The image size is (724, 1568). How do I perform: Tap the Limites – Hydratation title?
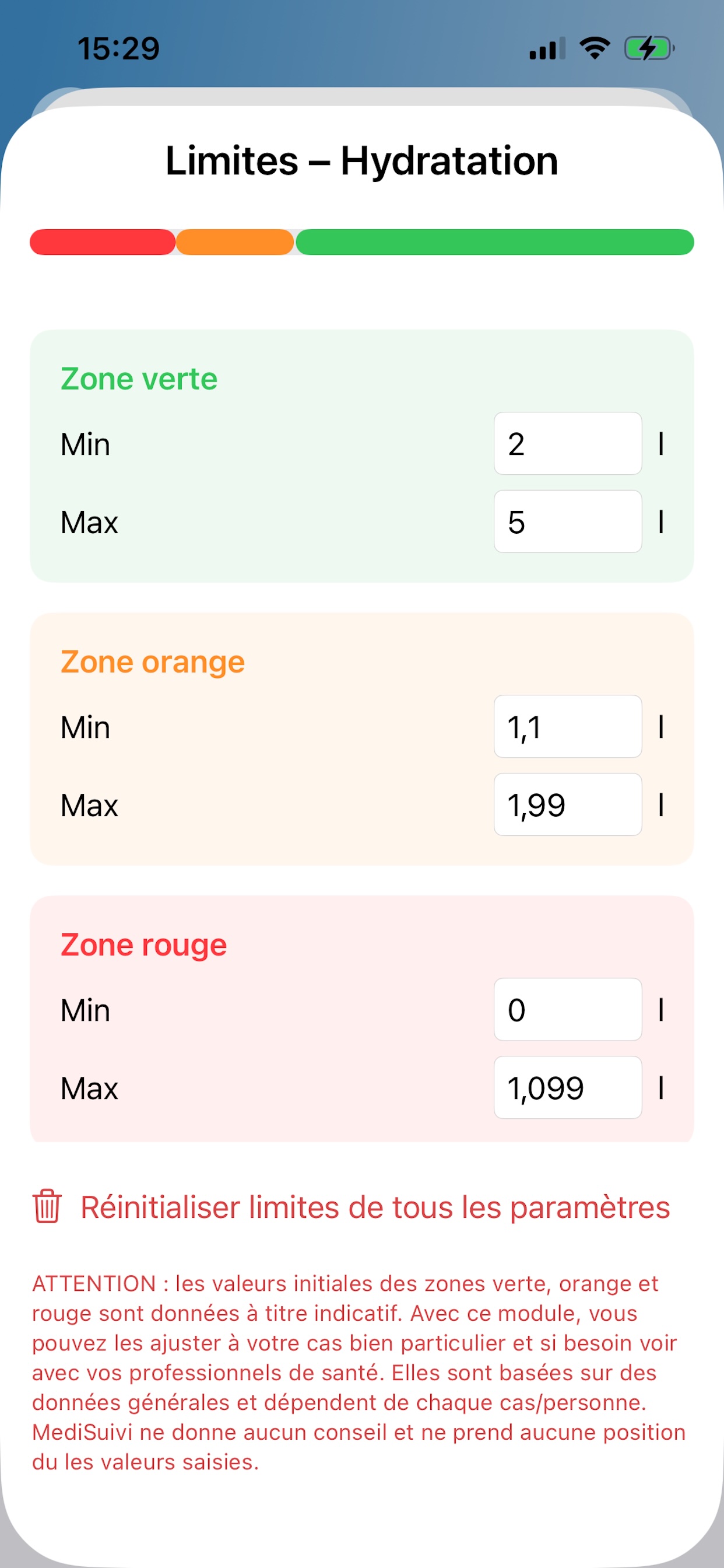pos(361,160)
